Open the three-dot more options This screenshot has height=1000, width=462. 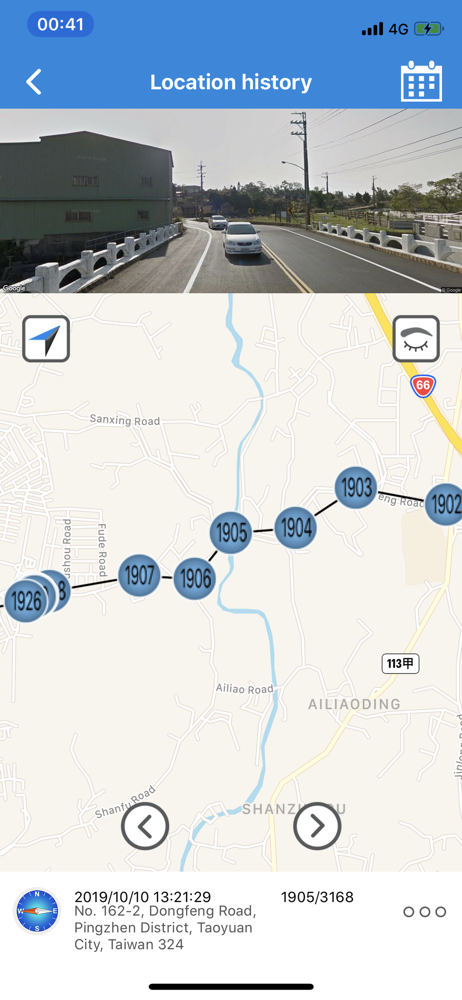tap(425, 912)
